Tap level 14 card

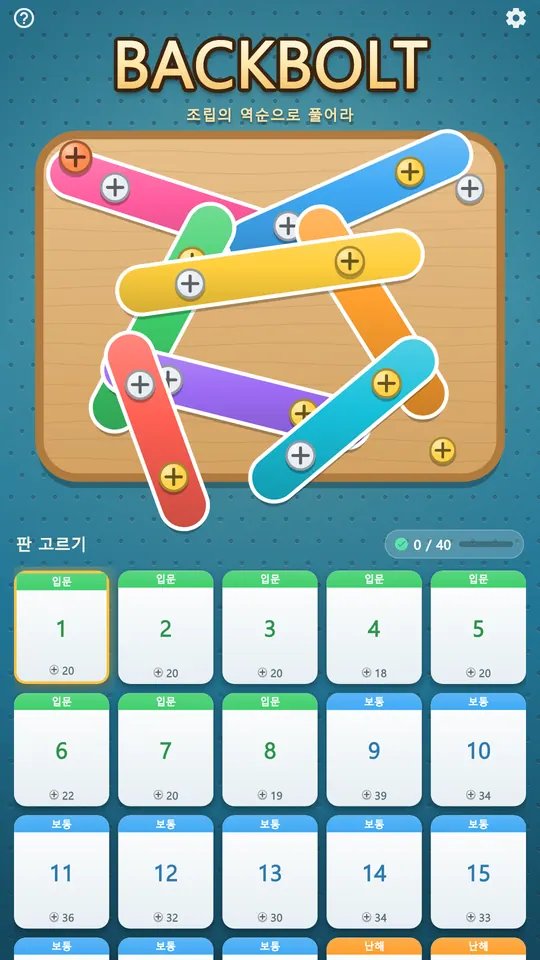374,872
